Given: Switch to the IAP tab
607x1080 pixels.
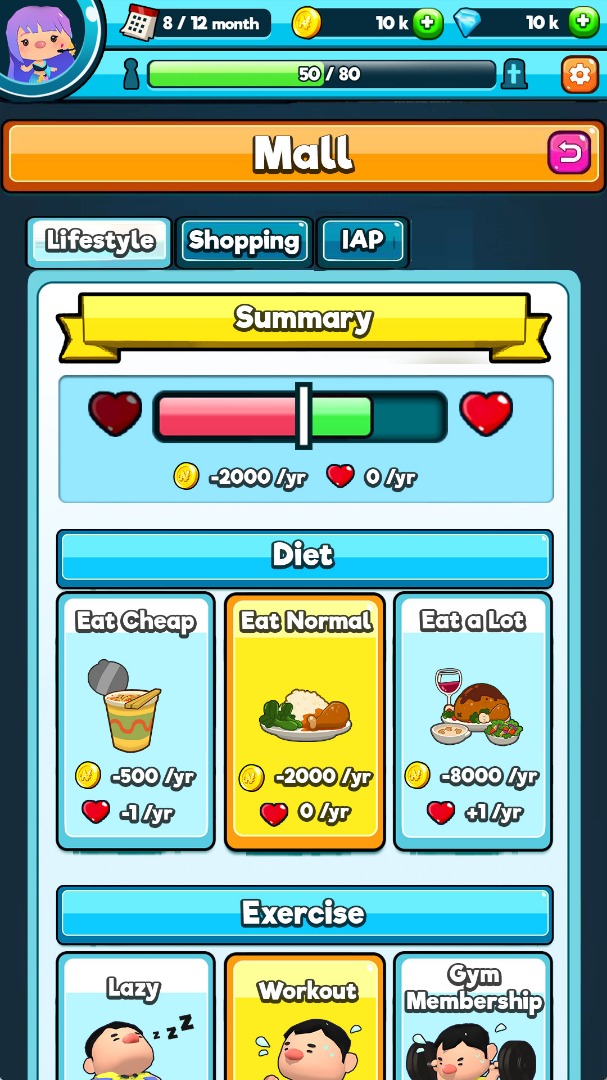Looking at the screenshot, I should point(362,241).
